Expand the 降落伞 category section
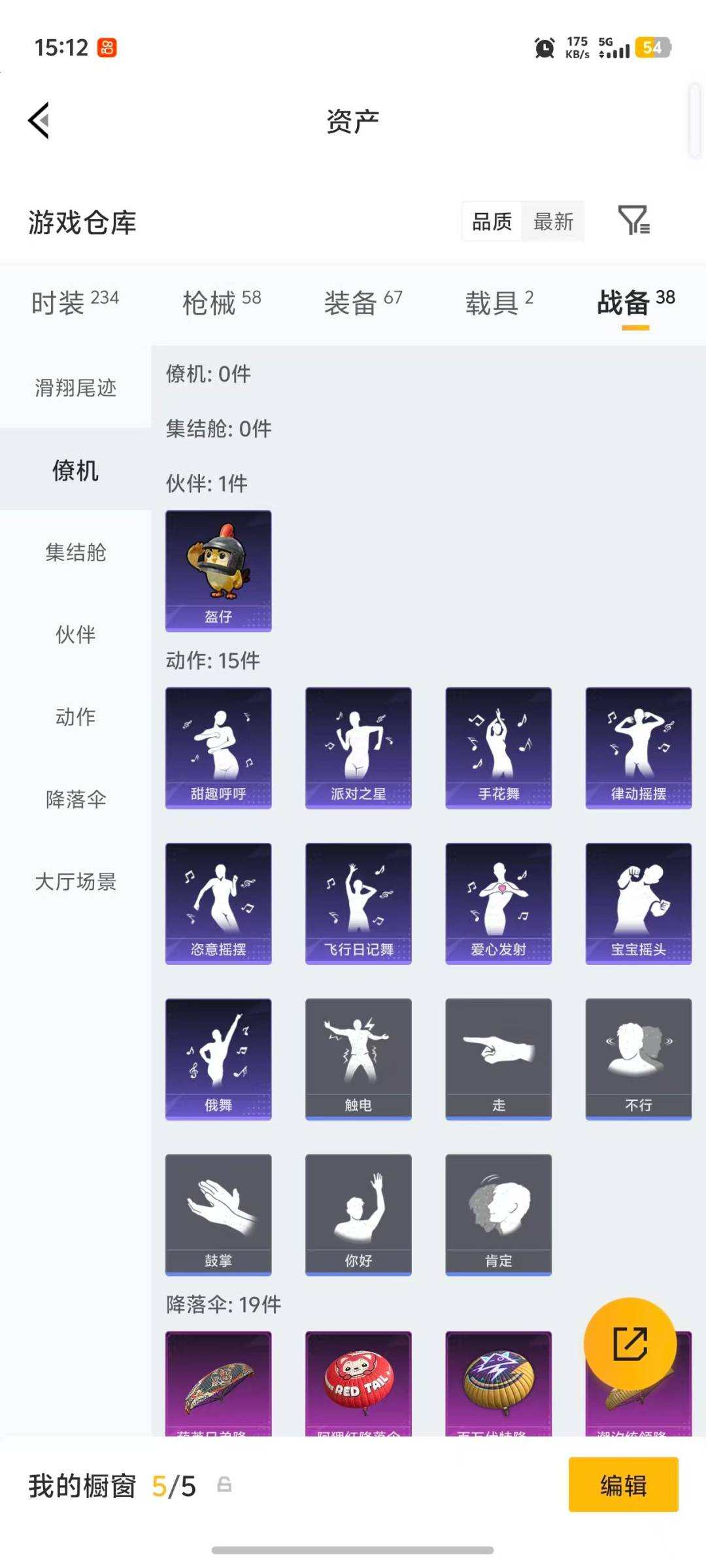The width and height of the screenshot is (706, 1568). [x=74, y=798]
